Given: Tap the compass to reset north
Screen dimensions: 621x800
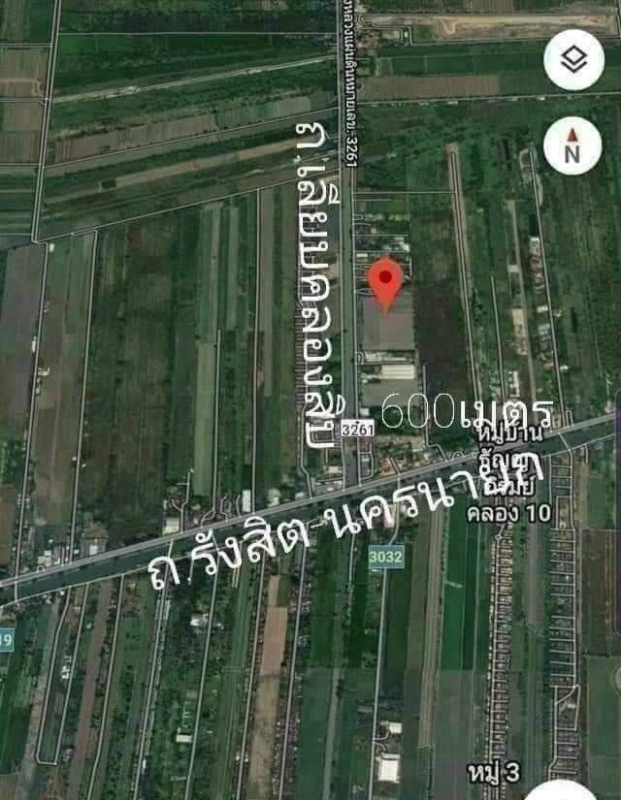Looking at the screenshot, I should (x=572, y=147).
